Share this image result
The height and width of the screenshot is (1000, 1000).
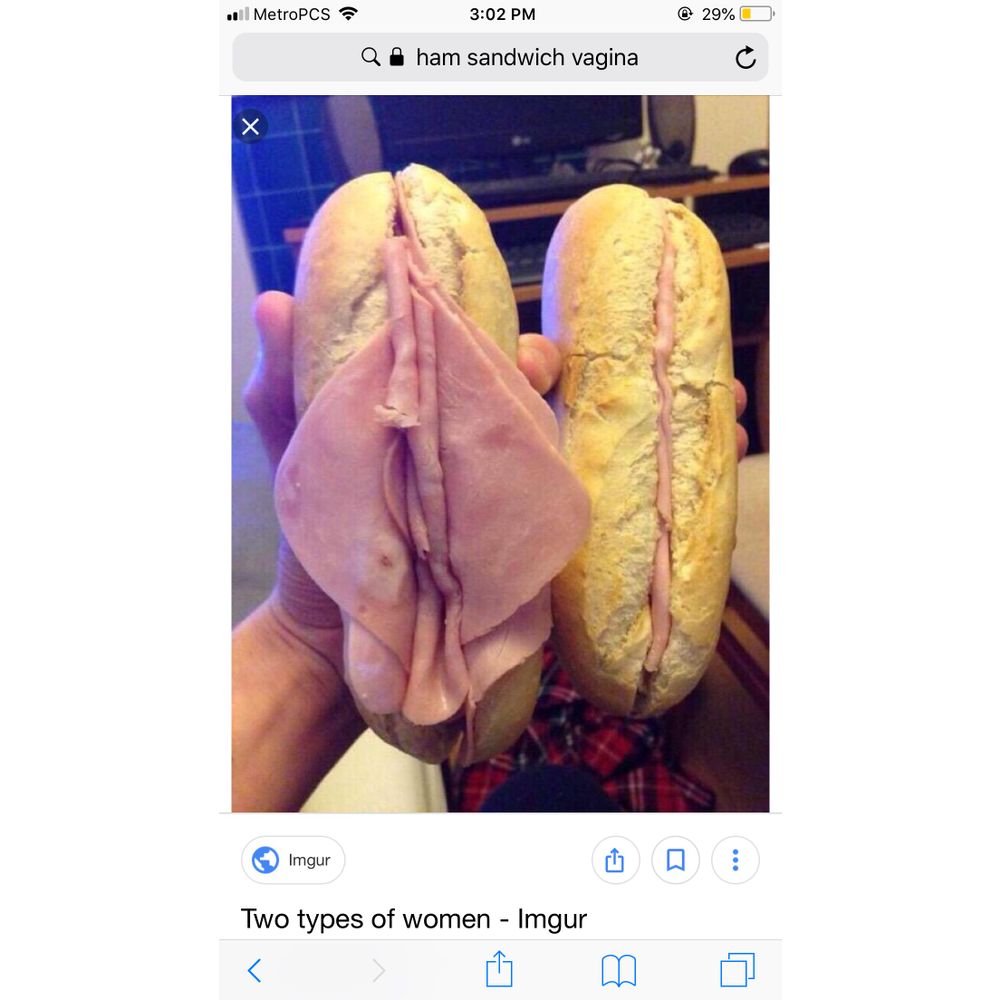point(615,860)
